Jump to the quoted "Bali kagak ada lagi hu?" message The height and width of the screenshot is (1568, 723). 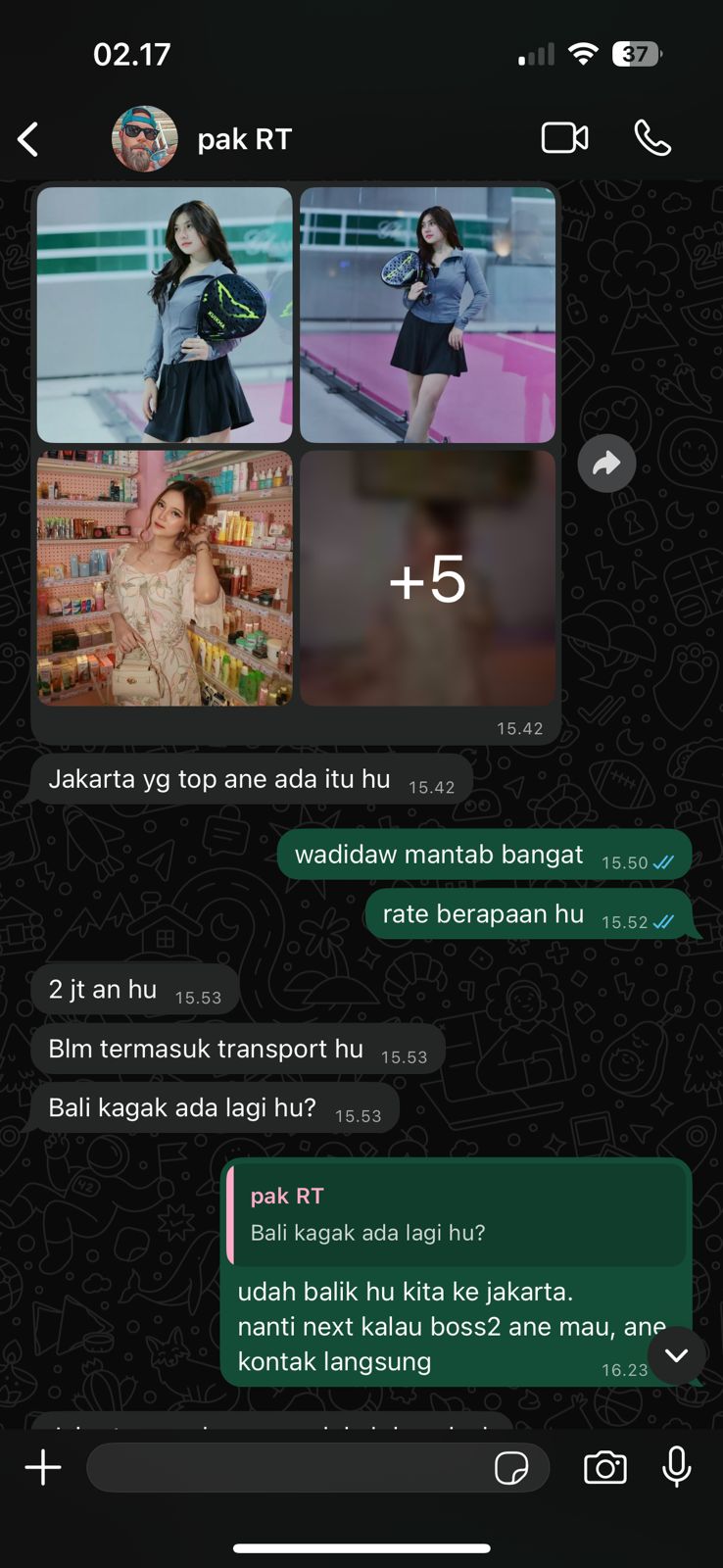(x=457, y=1215)
